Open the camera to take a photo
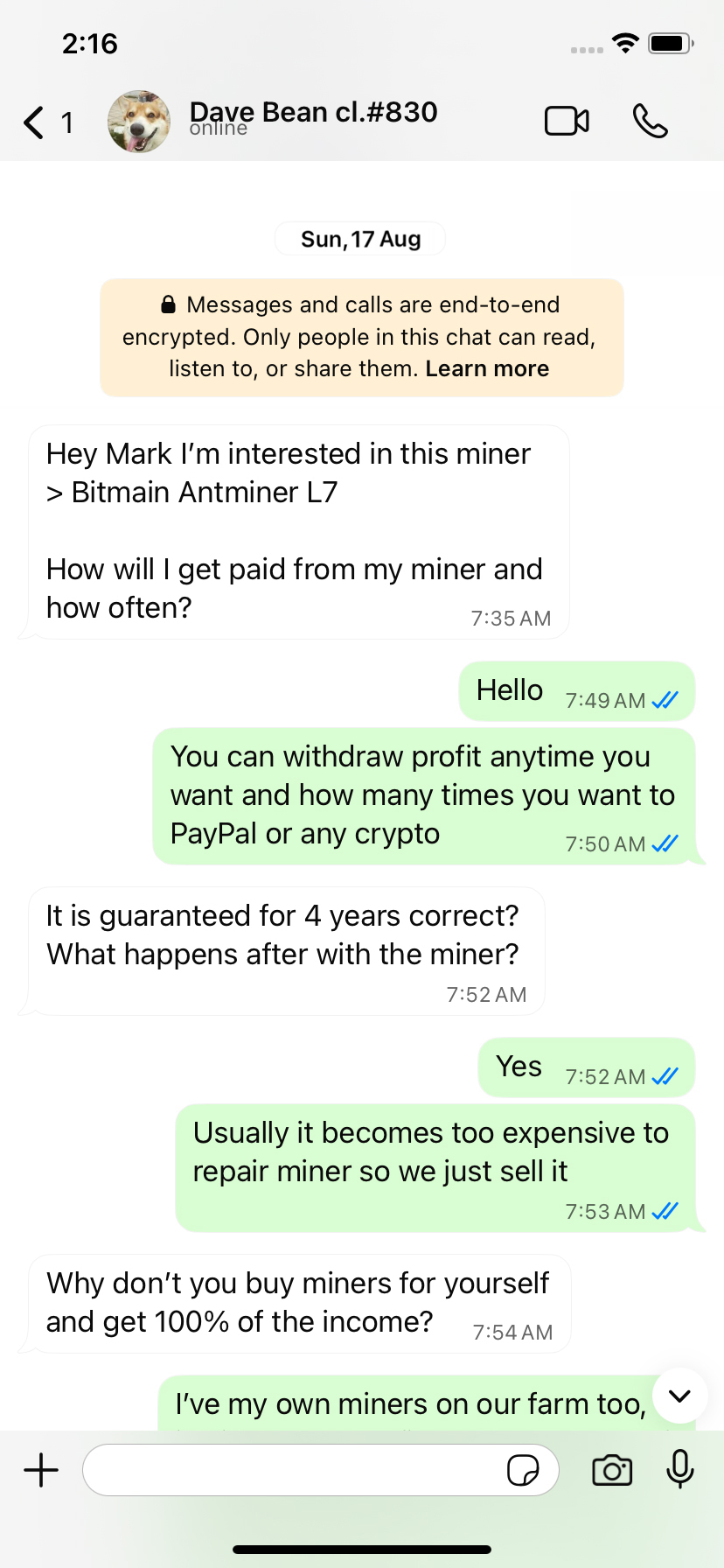 [x=612, y=1470]
